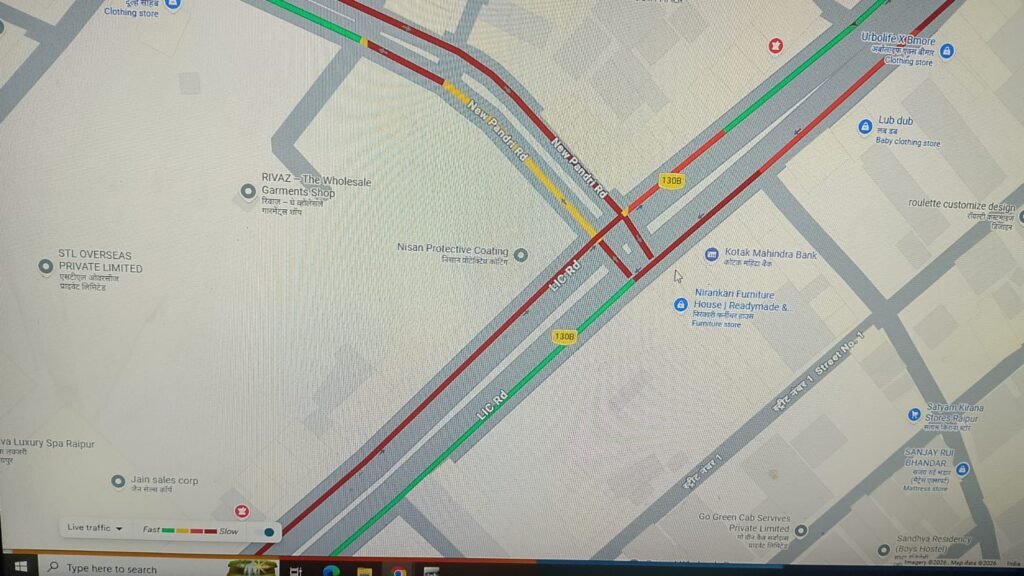The height and width of the screenshot is (576, 1024).
Task: Open RIVAZ Wholesale Garments Shop place marker
Action: (x=248, y=191)
